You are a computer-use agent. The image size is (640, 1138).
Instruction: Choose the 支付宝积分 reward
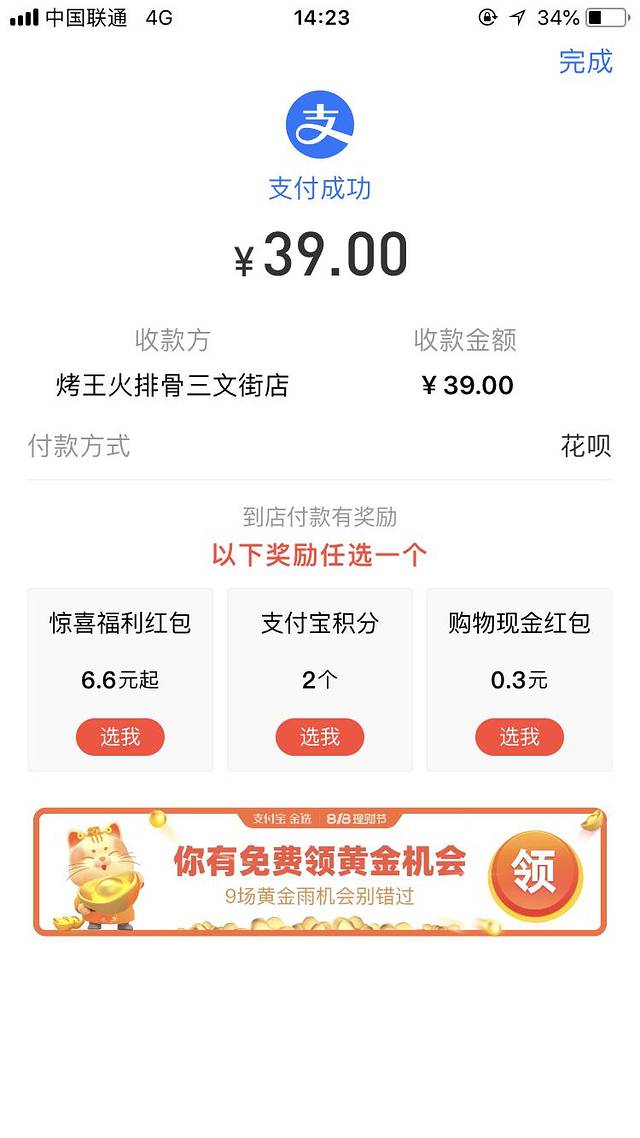(320, 737)
